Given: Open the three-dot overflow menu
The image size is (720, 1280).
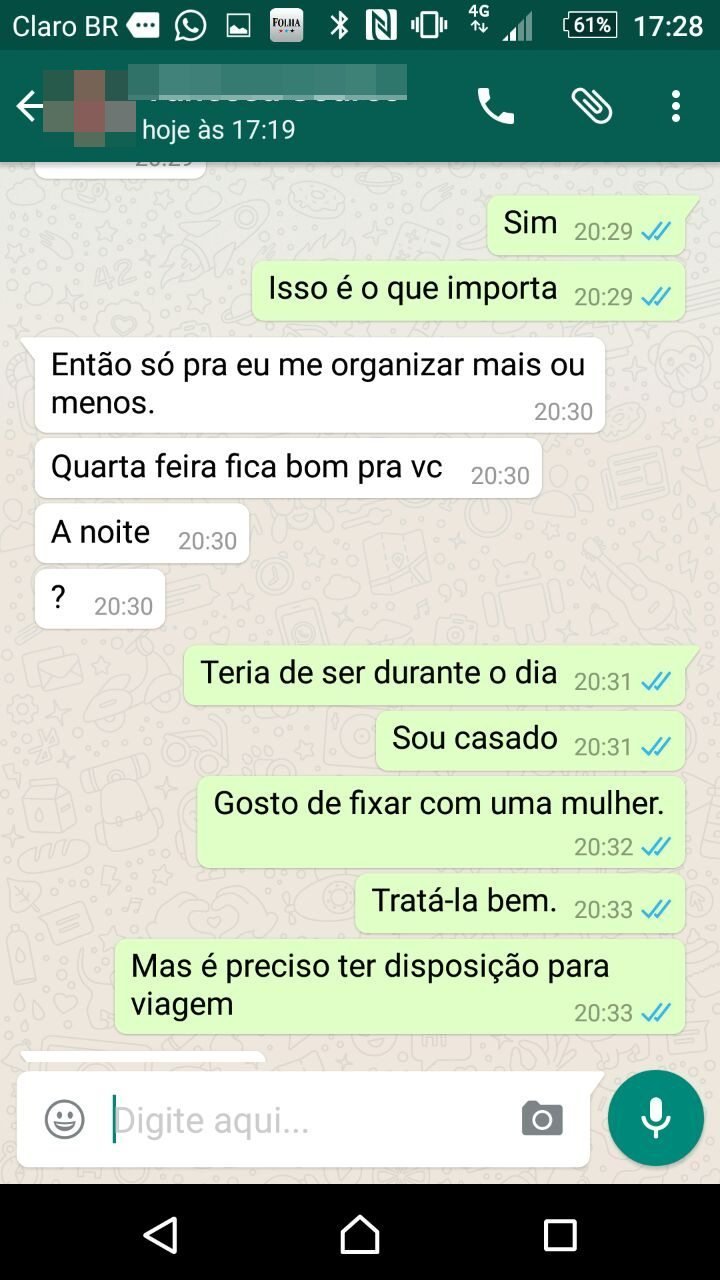Looking at the screenshot, I should (x=676, y=106).
